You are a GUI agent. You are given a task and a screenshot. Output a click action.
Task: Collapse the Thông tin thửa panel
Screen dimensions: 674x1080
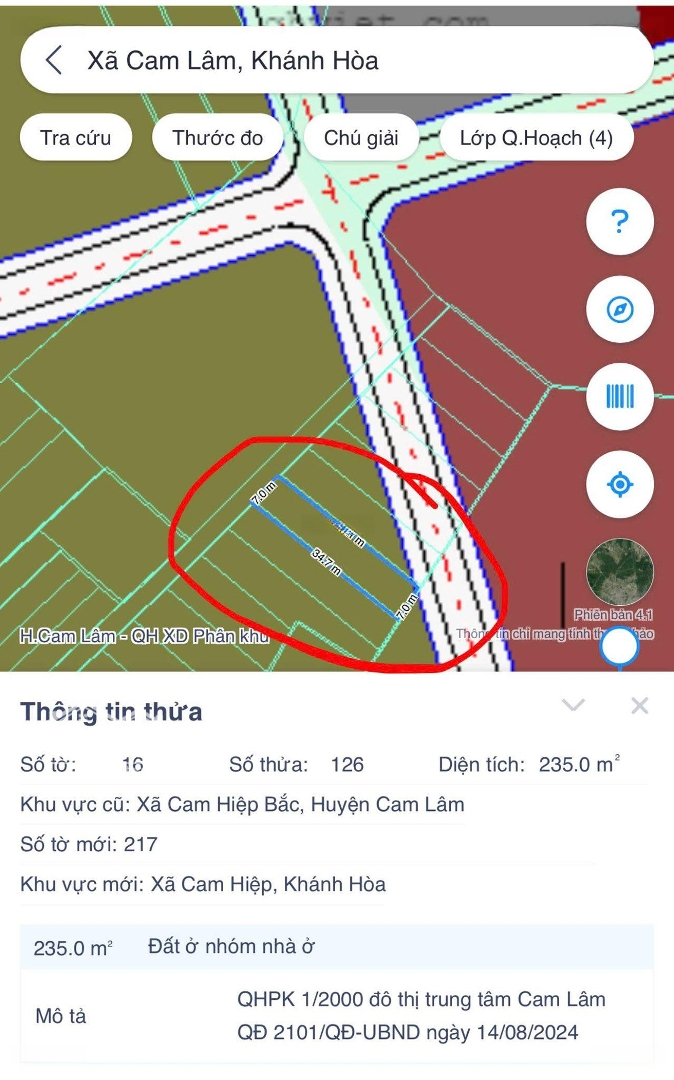pyautogui.click(x=573, y=706)
